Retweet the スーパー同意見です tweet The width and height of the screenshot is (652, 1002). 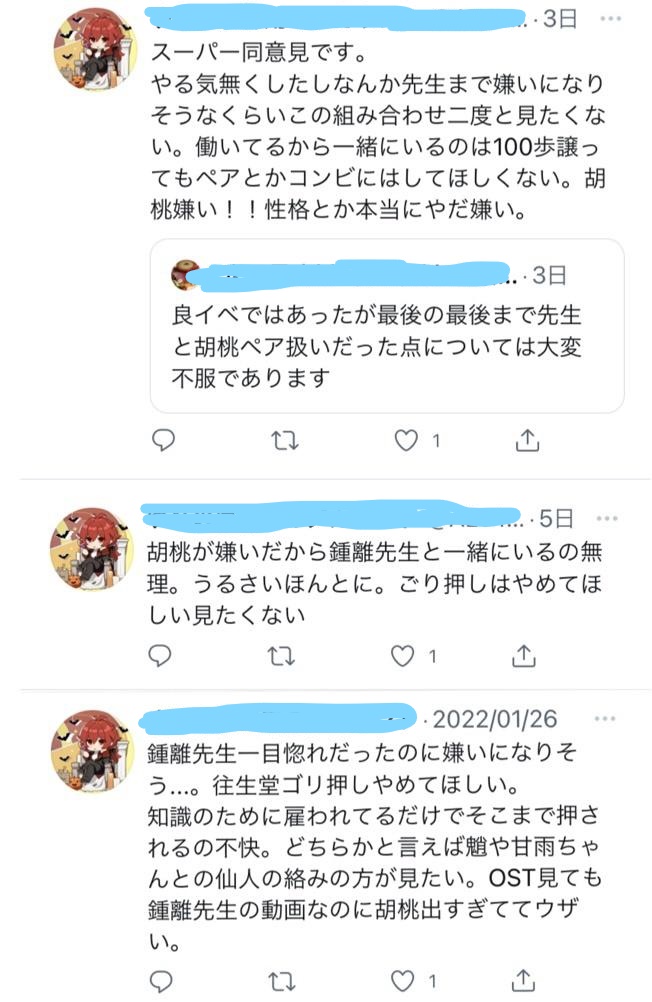(284, 440)
